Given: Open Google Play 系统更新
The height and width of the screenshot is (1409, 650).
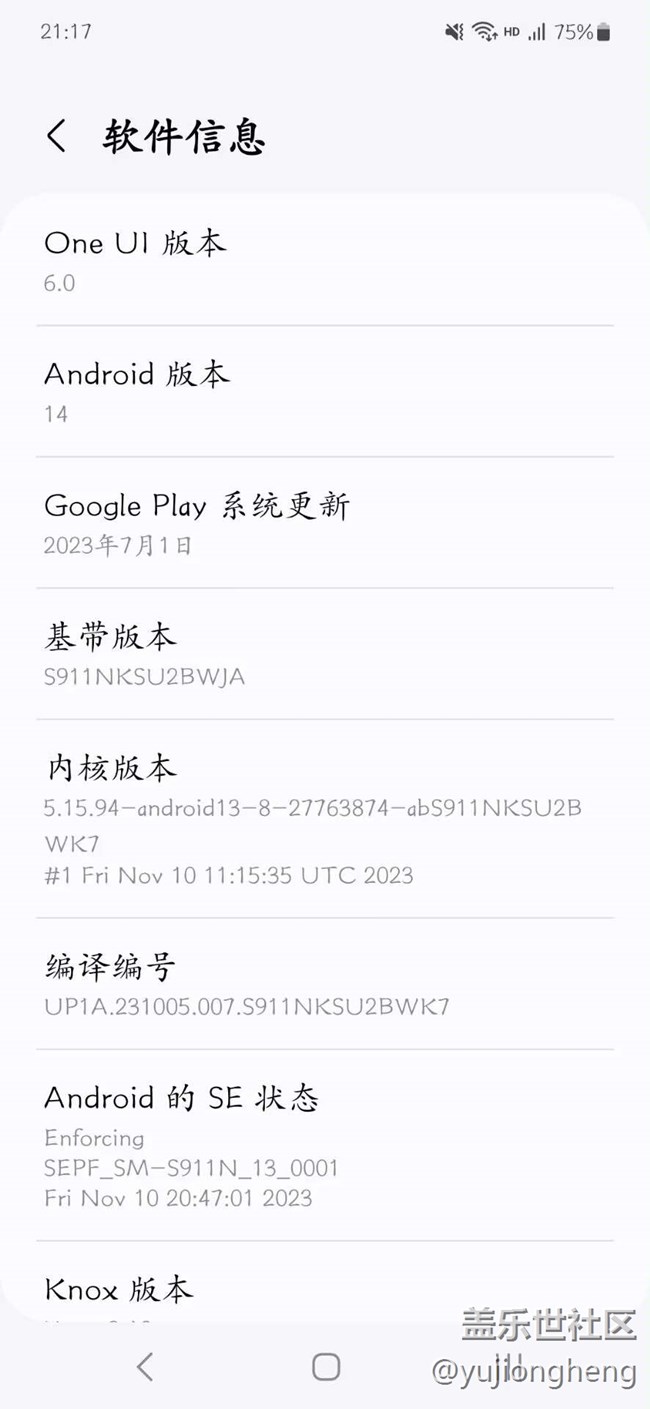Looking at the screenshot, I should click(x=324, y=523).
